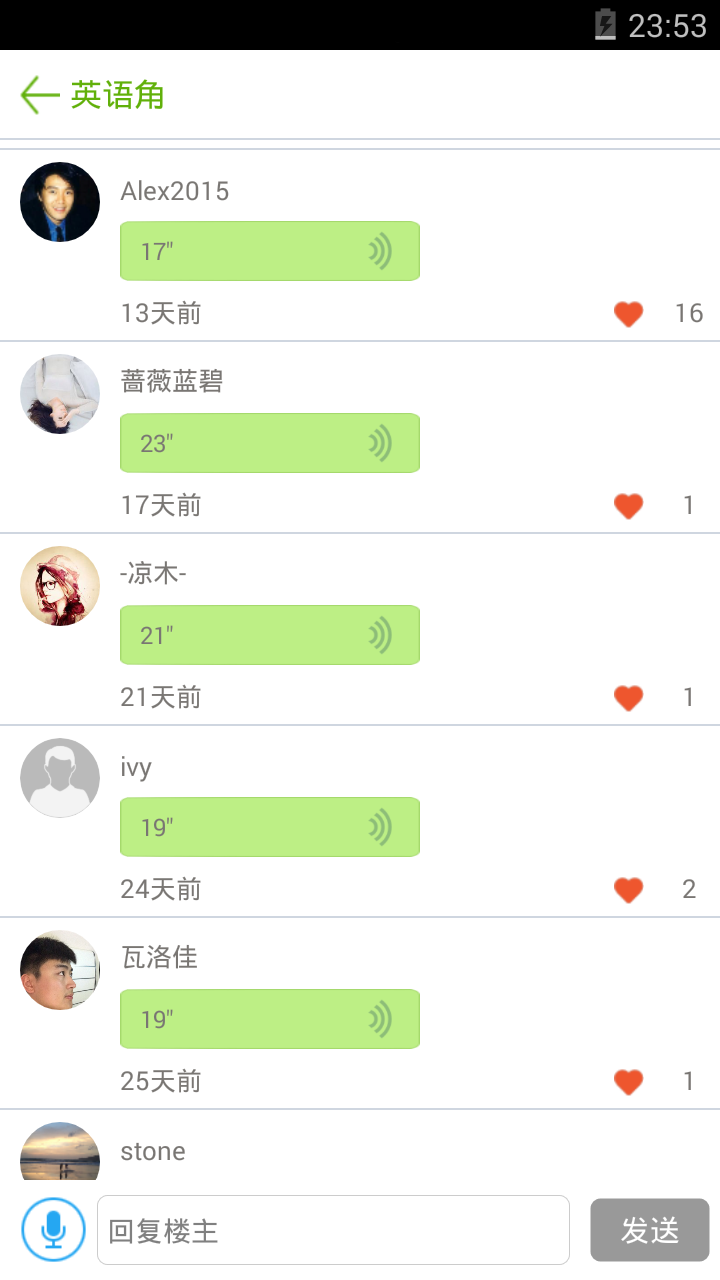The height and width of the screenshot is (1280, 720).
Task: Tap the 发送 send button
Action: coord(650,1230)
